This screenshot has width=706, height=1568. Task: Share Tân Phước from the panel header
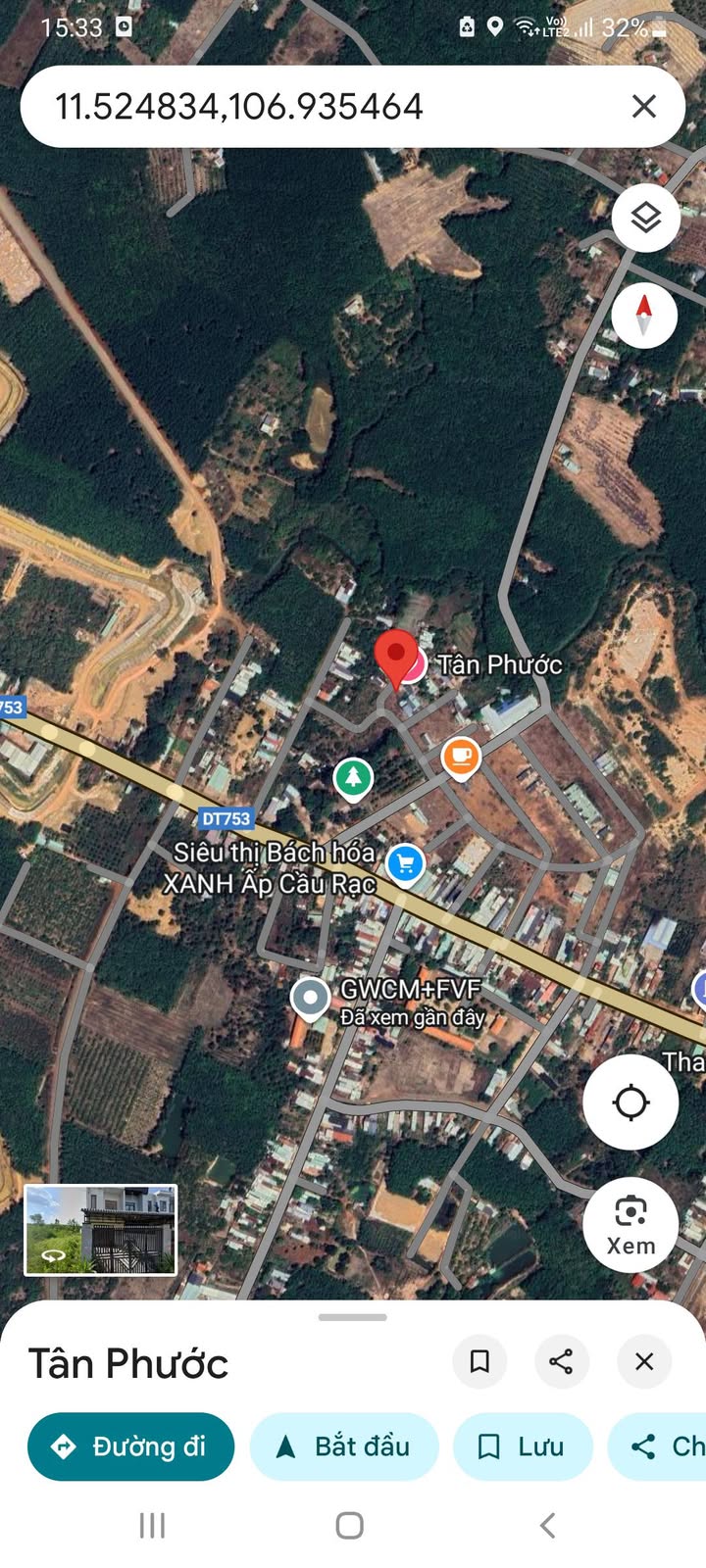click(x=561, y=1361)
